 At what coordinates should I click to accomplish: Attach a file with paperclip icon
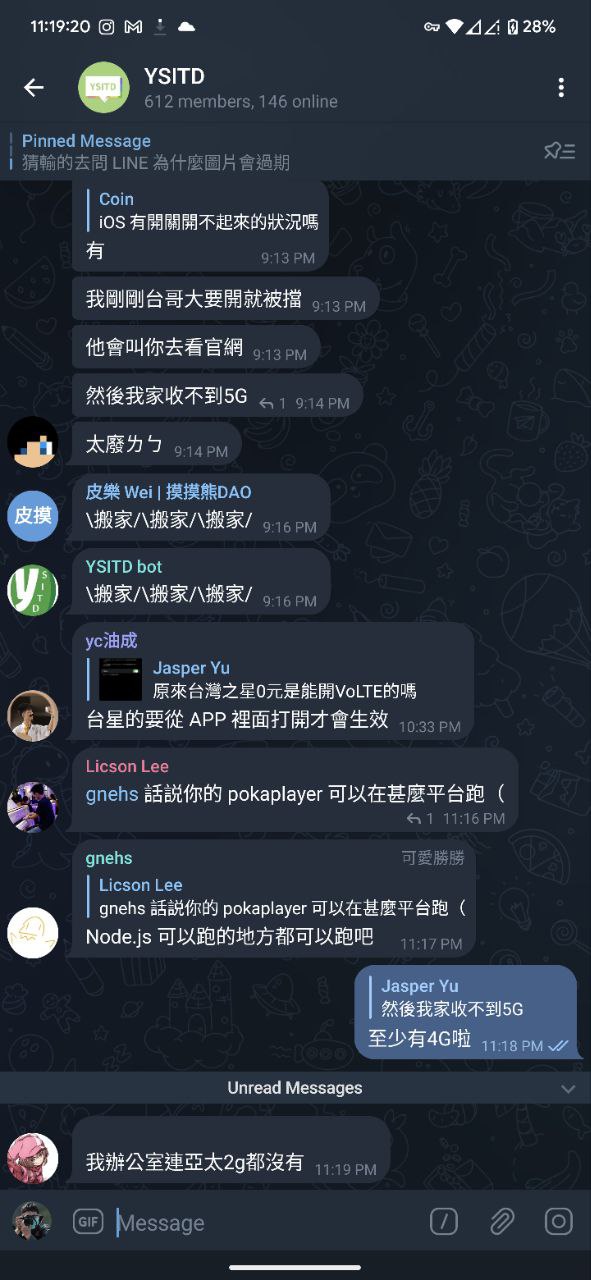501,1221
